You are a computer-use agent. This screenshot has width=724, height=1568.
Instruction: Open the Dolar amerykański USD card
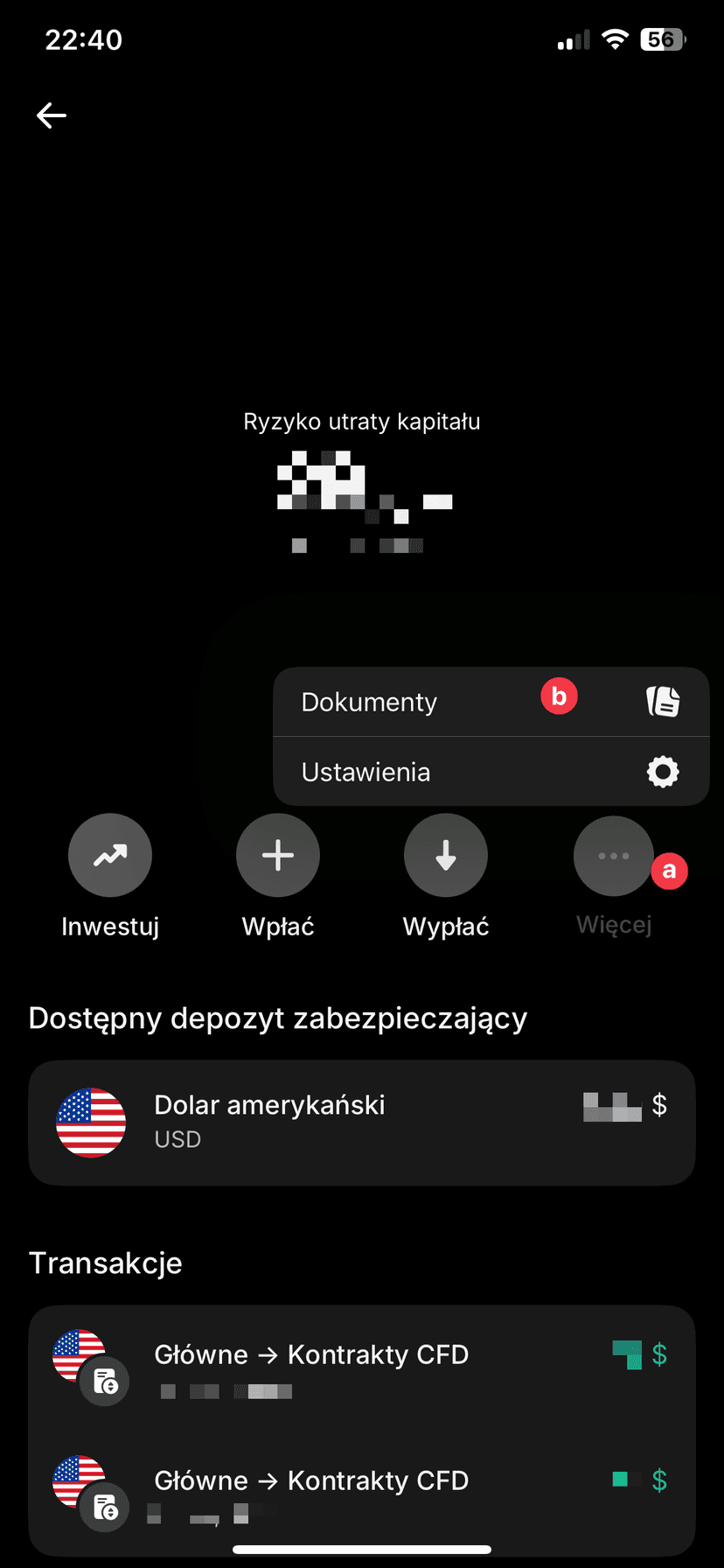pyautogui.click(x=362, y=1122)
